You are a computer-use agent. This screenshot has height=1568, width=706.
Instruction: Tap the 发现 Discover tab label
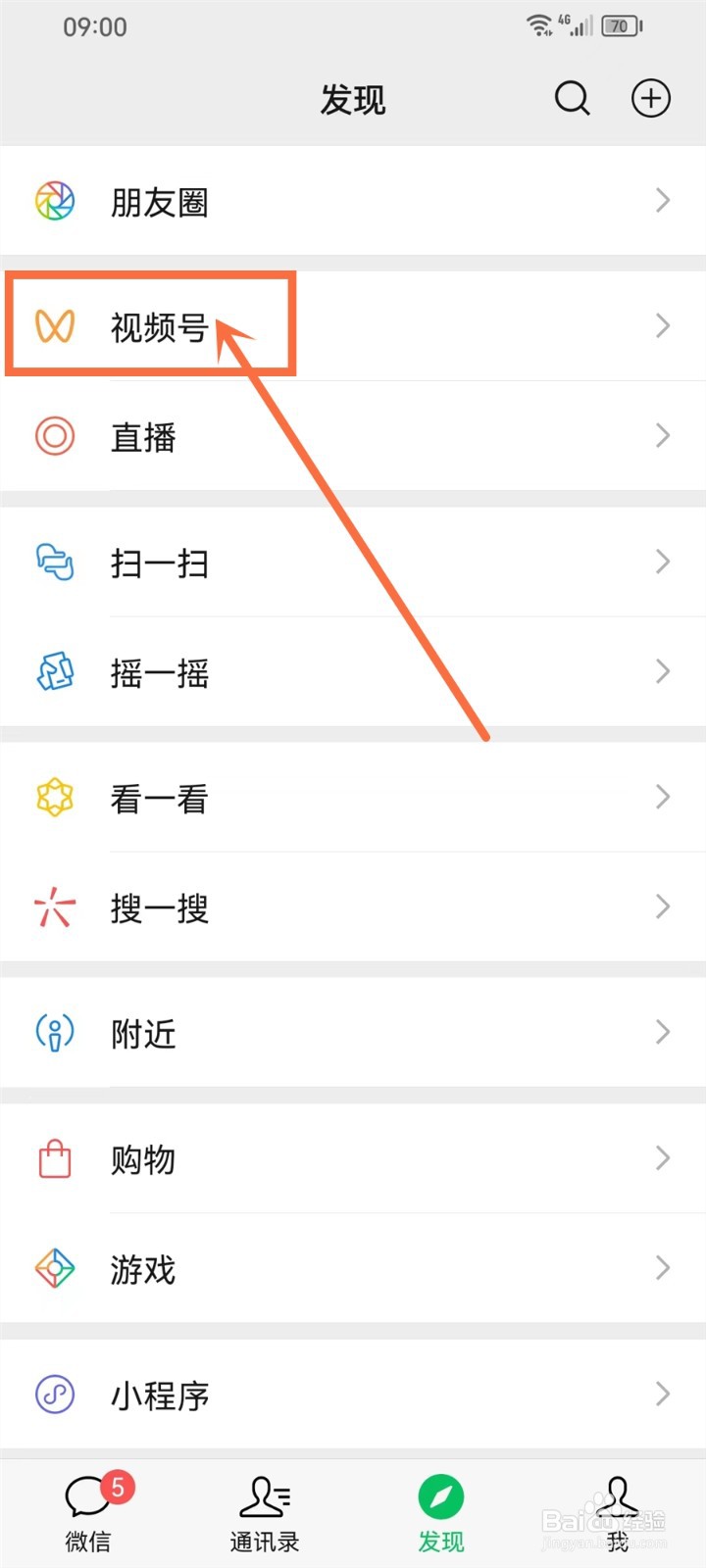(441, 1539)
